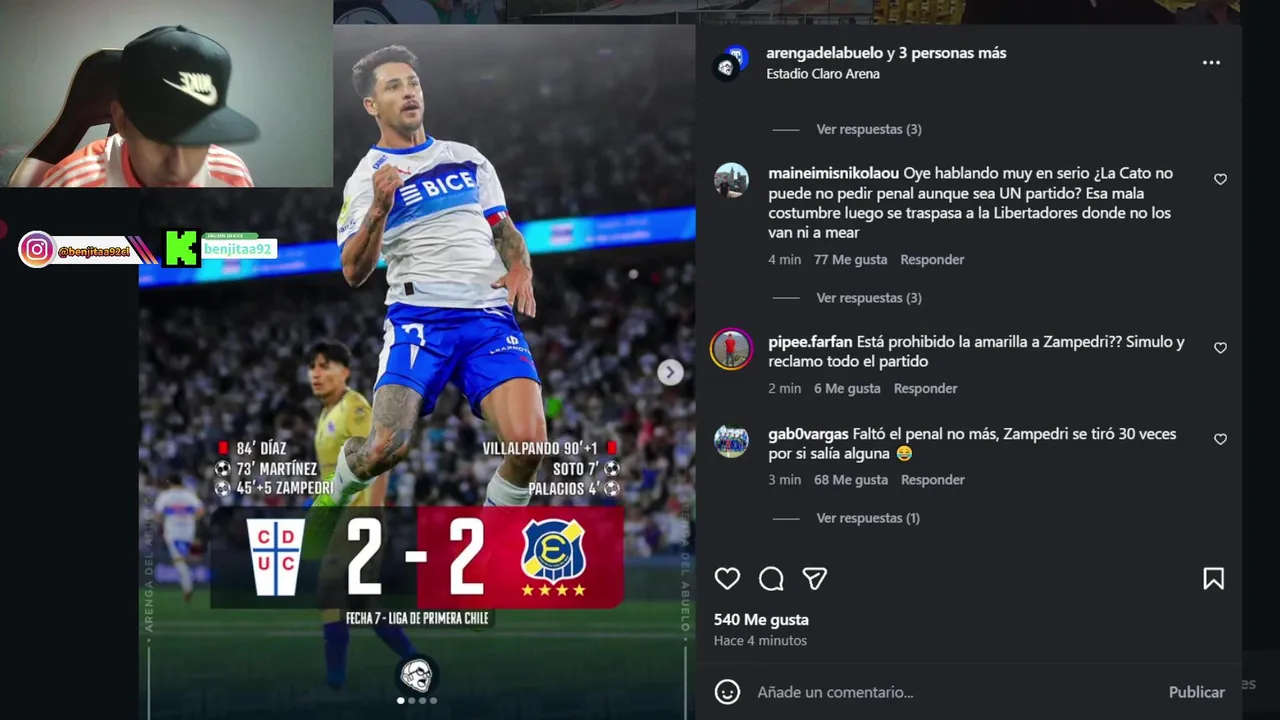Tap Publicar to post the comment
This screenshot has height=720, width=1280.
click(x=1196, y=692)
